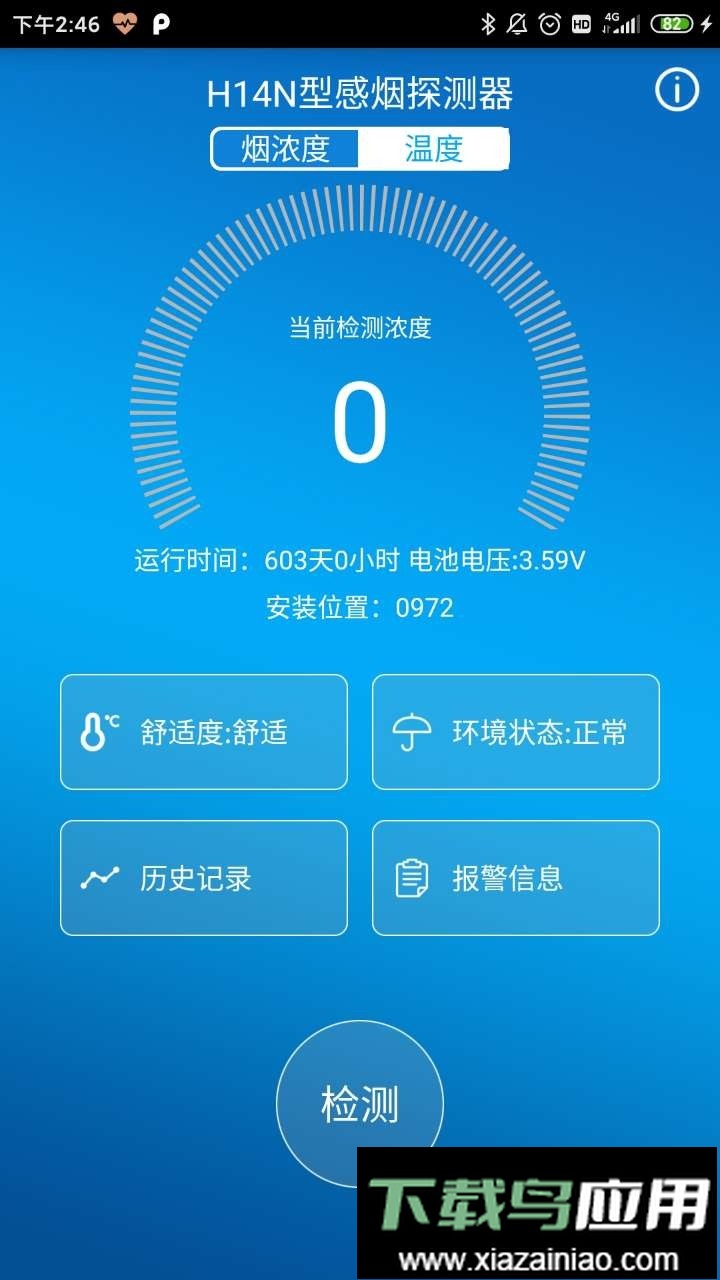Open the 环境状态 status card

pyautogui.click(x=516, y=732)
